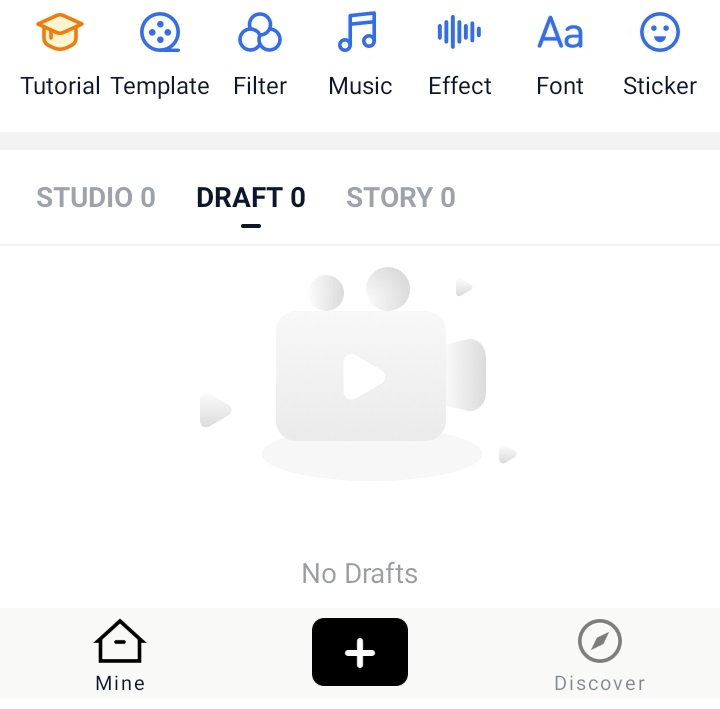
Task: Go to the Mine tab
Action: coord(120,655)
